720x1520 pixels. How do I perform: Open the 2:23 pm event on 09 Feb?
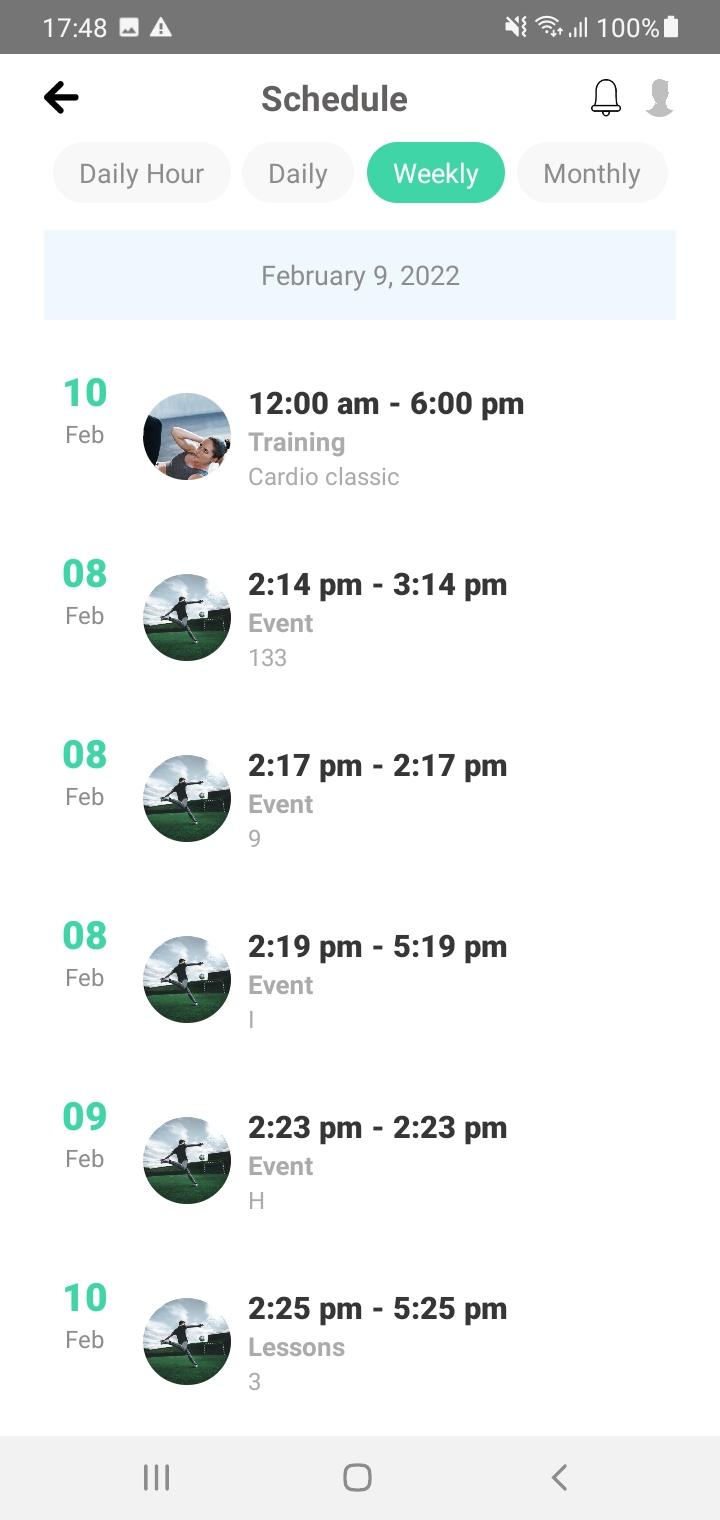(x=360, y=1160)
